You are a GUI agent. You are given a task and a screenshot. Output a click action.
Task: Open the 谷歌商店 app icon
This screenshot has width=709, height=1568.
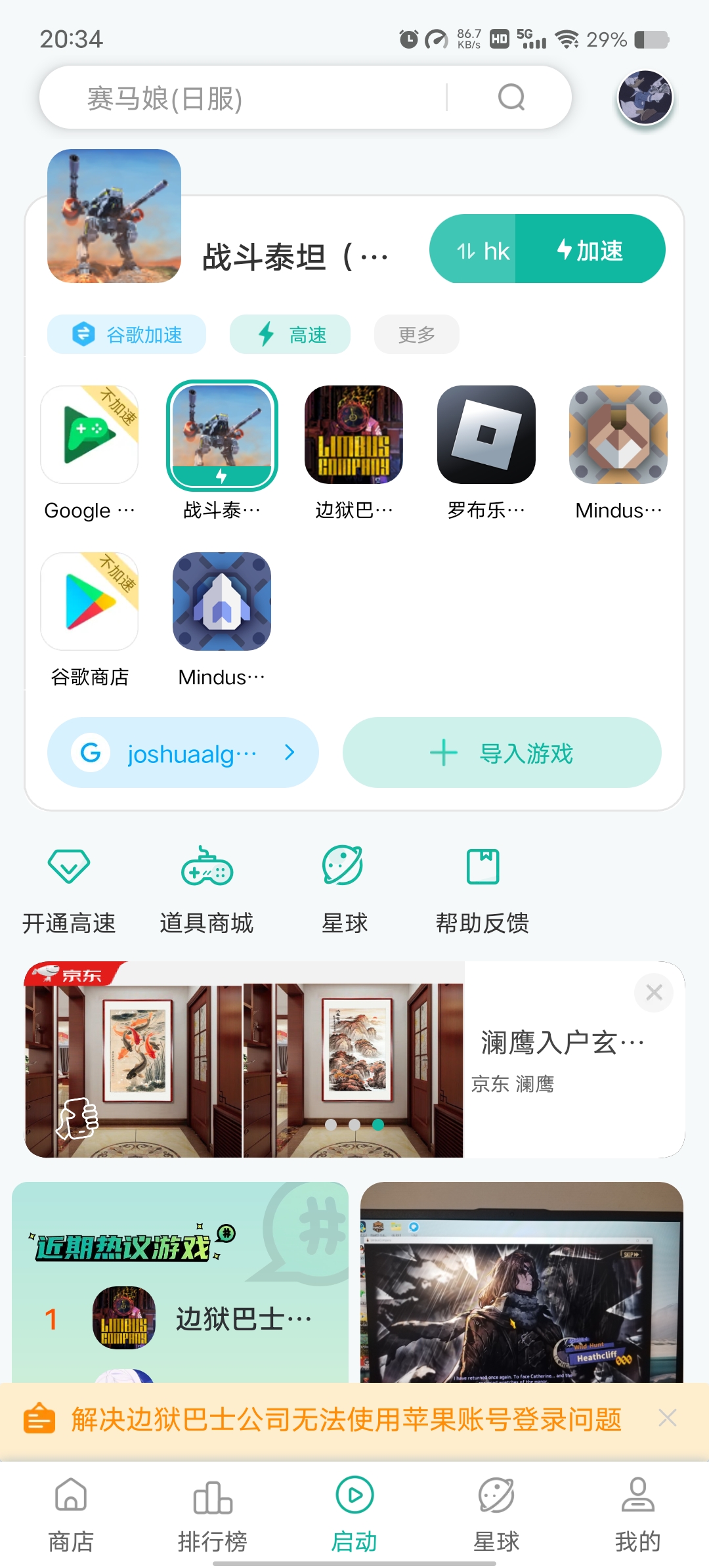tap(89, 603)
